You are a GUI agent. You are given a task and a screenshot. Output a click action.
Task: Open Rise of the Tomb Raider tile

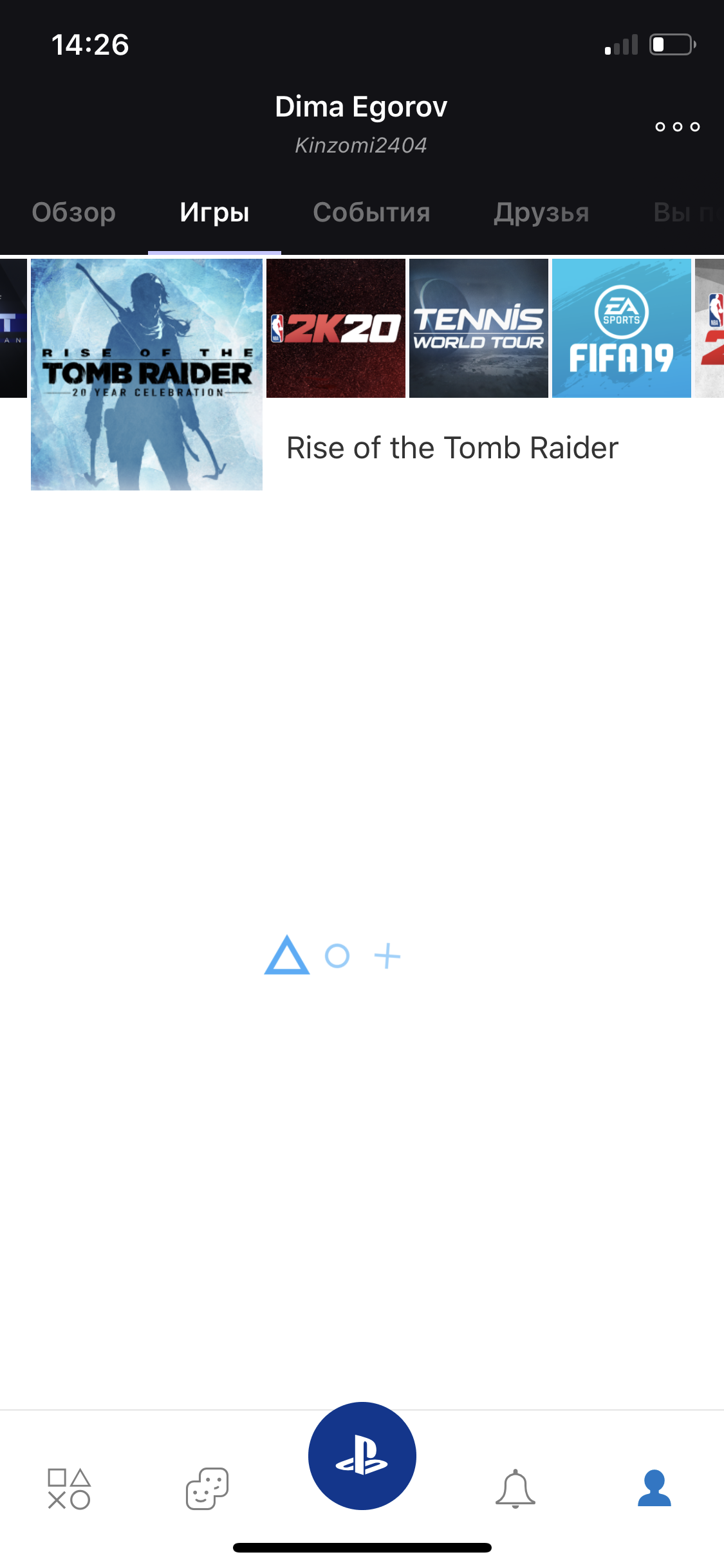pos(147,374)
